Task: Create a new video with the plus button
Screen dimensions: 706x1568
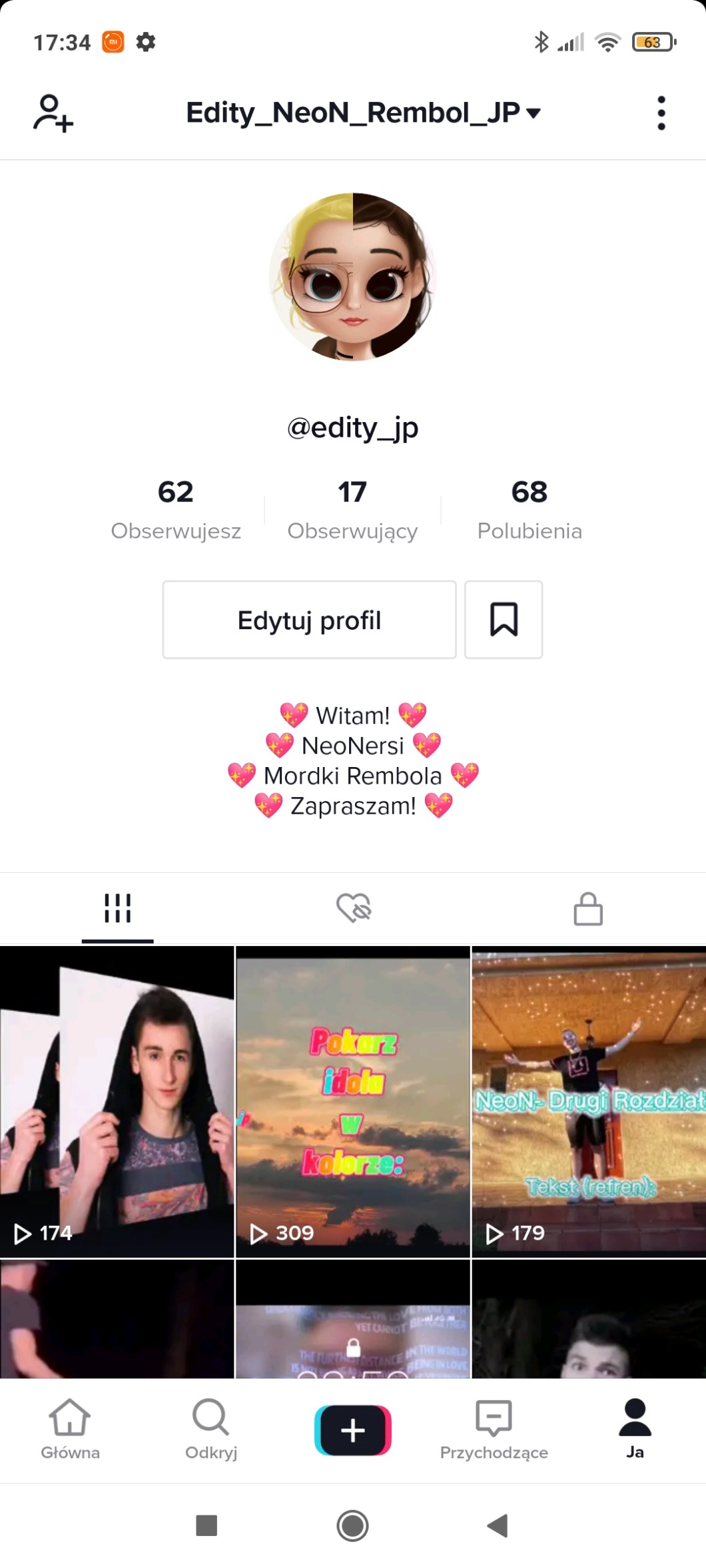Action: 353,1430
